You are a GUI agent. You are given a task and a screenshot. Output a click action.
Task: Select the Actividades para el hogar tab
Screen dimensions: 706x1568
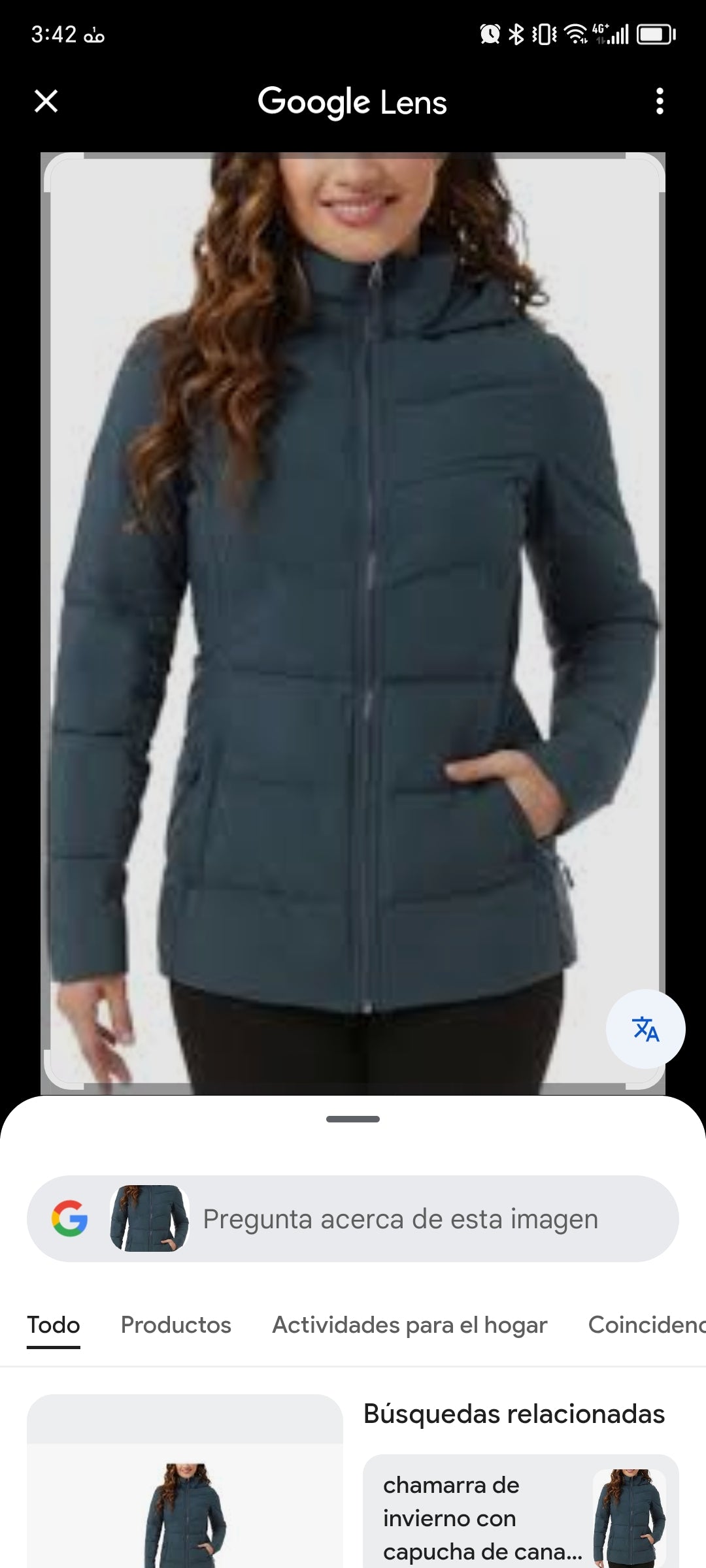click(x=410, y=1325)
